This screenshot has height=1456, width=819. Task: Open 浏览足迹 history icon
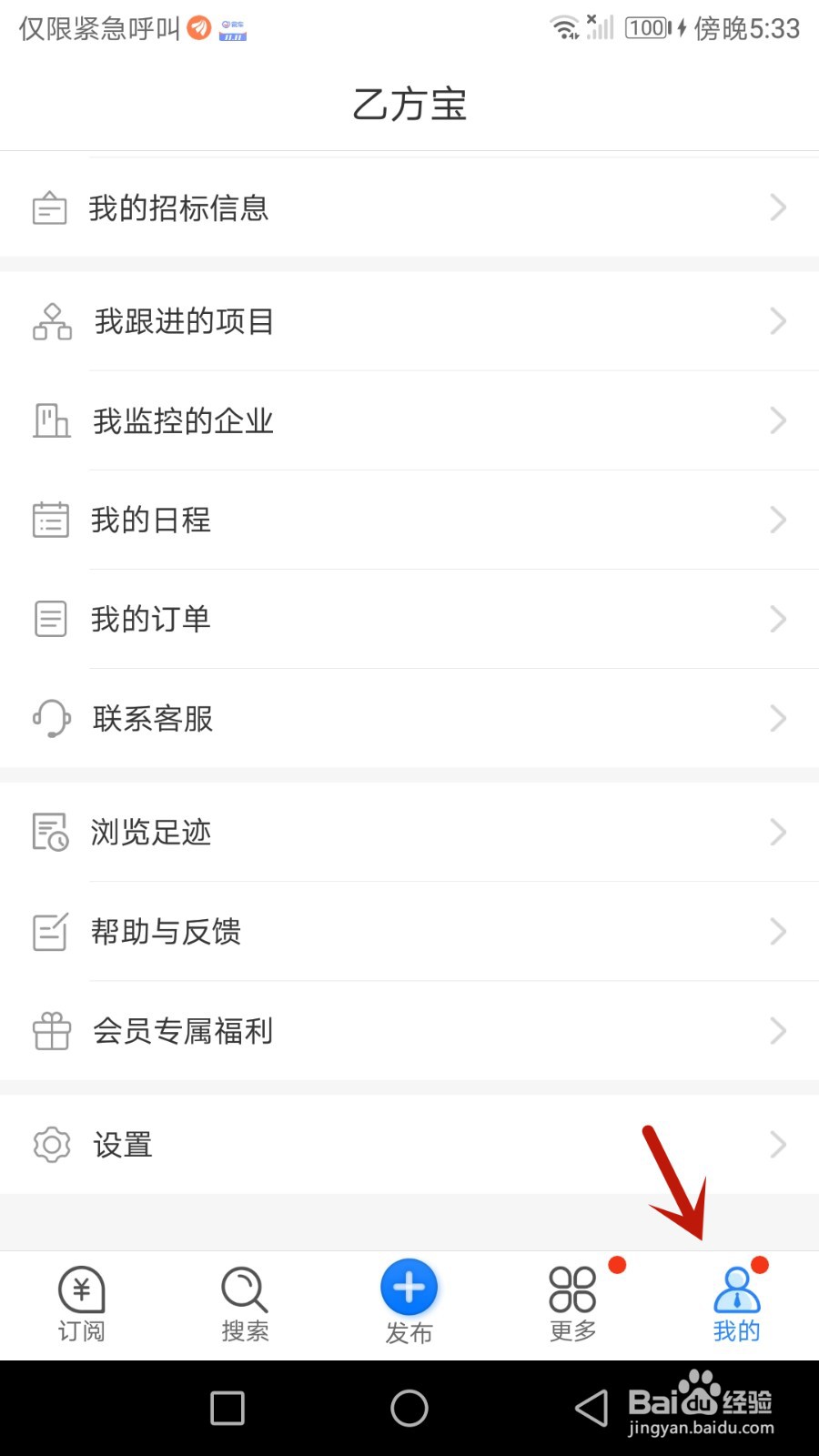[50, 832]
